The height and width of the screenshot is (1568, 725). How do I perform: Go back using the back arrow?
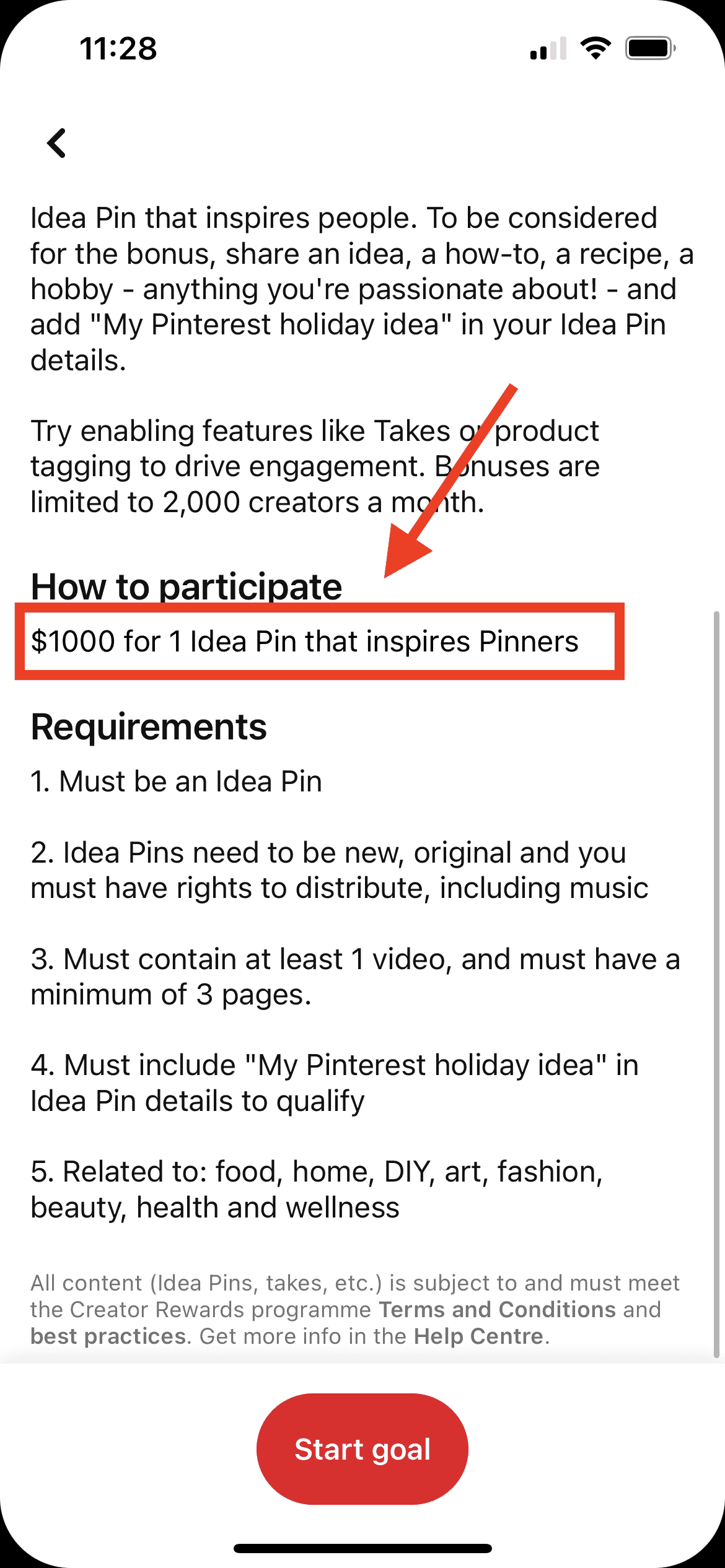tap(57, 143)
